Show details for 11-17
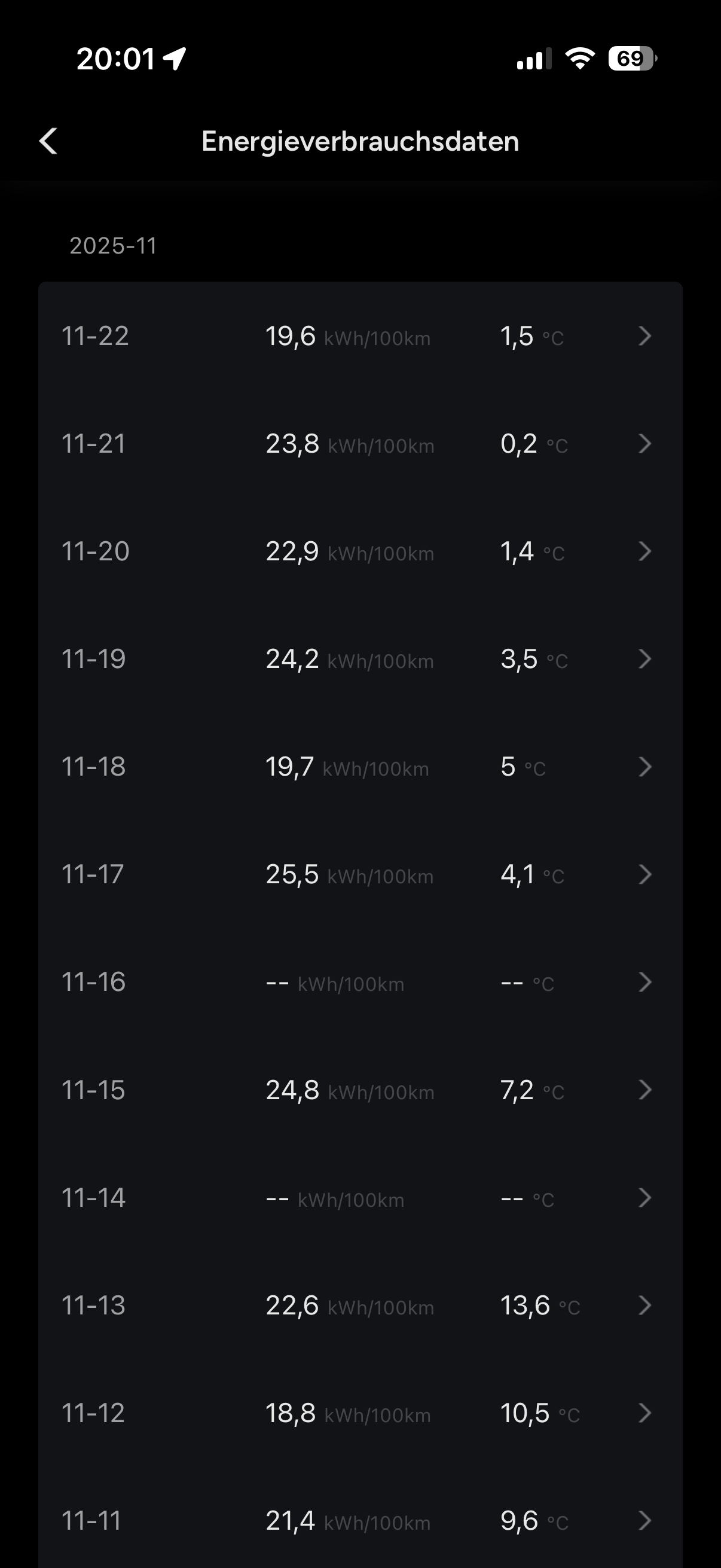Viewport: 721px width, 1568px height. (359, 875)
